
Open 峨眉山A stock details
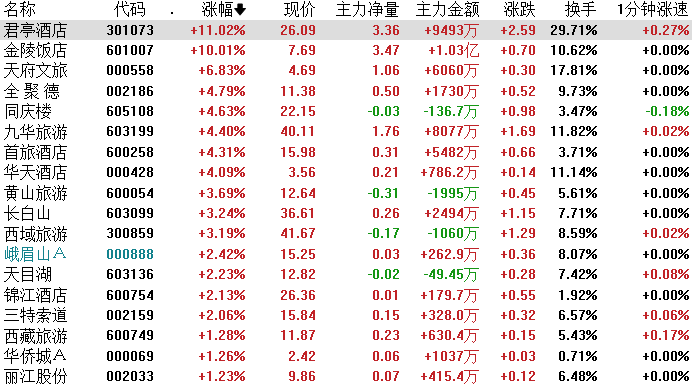pos(346,254)
